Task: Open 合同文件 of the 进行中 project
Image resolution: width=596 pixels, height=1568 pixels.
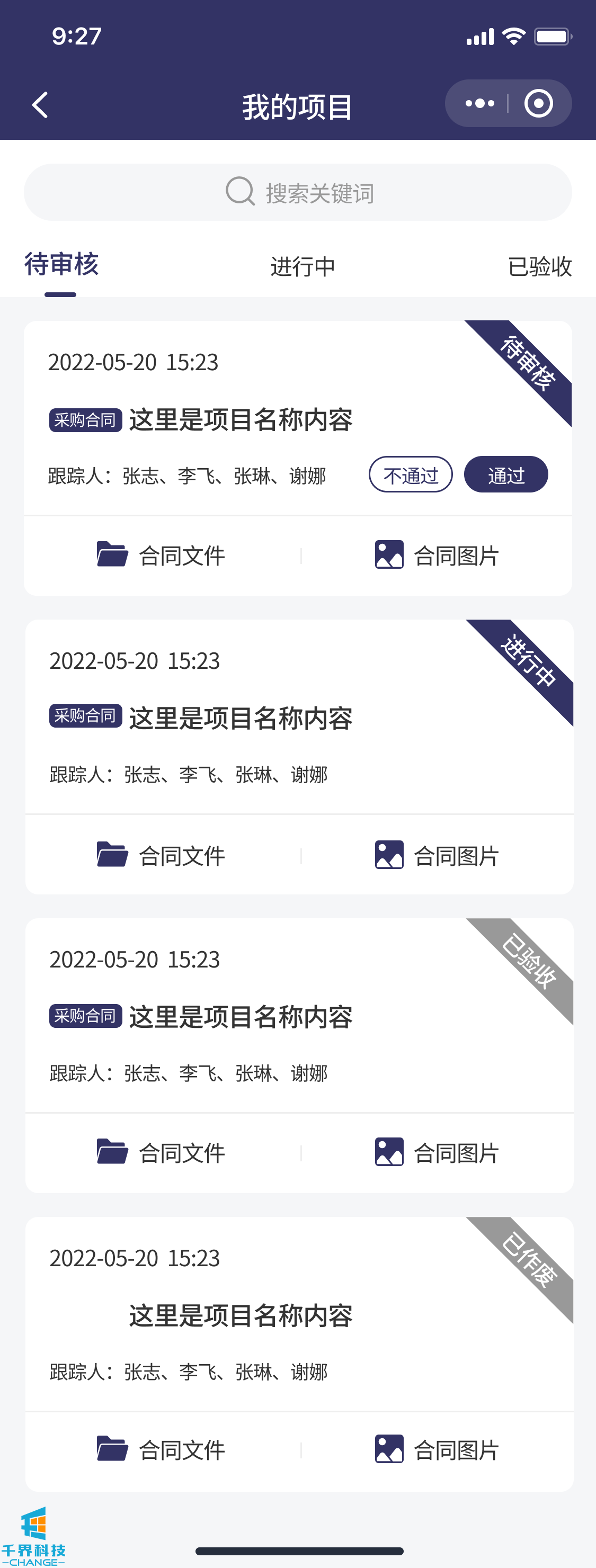Action: [x=162, y=855]
